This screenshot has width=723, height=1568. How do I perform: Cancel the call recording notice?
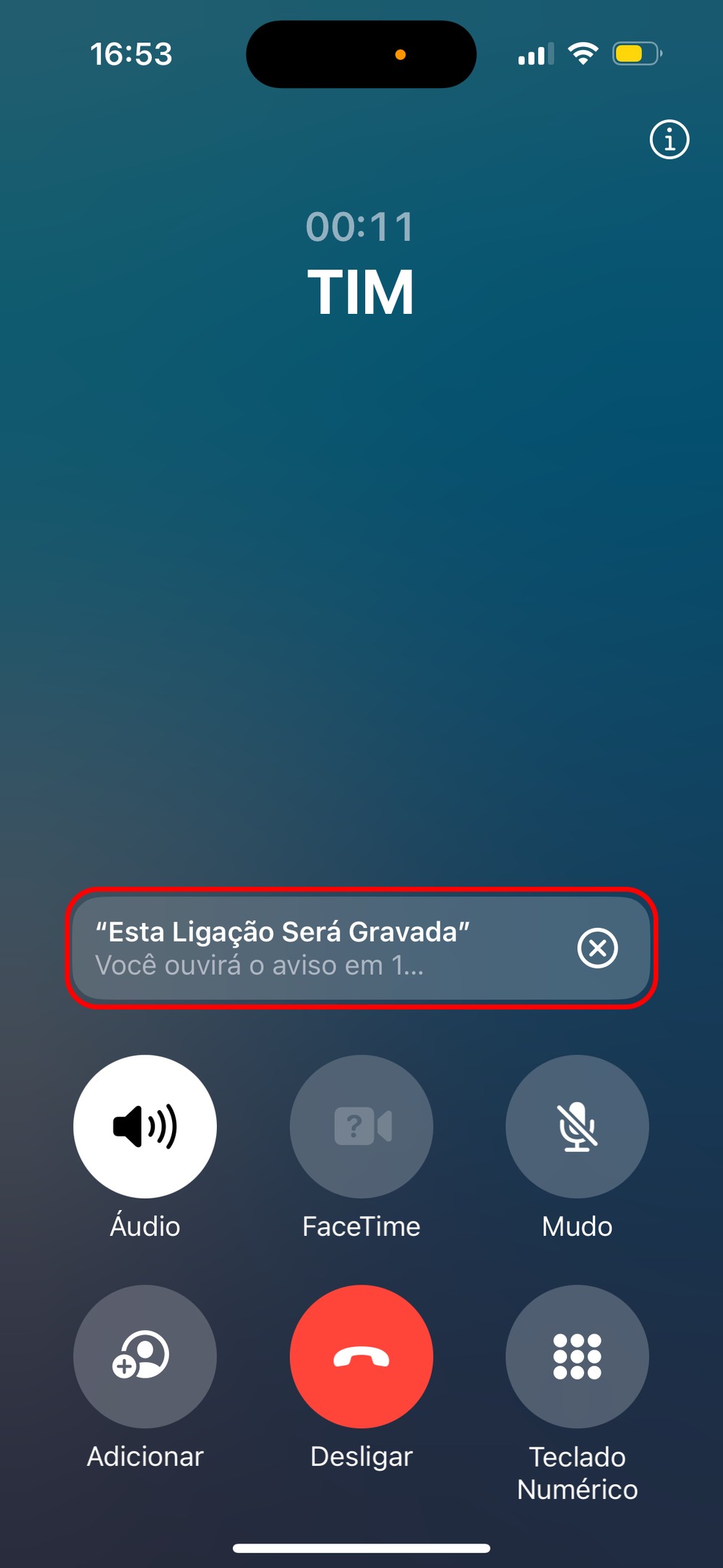597,948
